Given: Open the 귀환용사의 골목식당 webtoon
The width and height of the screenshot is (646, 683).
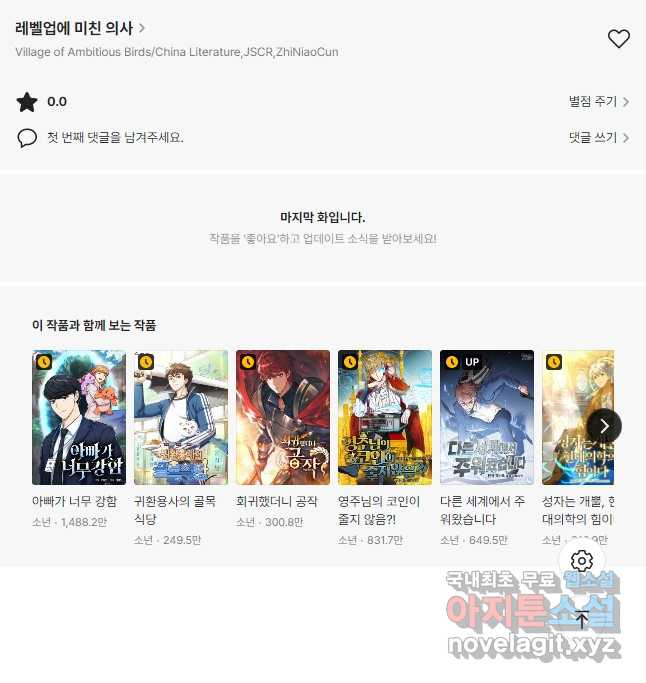Looking at the screenshot, I should 181,417.
